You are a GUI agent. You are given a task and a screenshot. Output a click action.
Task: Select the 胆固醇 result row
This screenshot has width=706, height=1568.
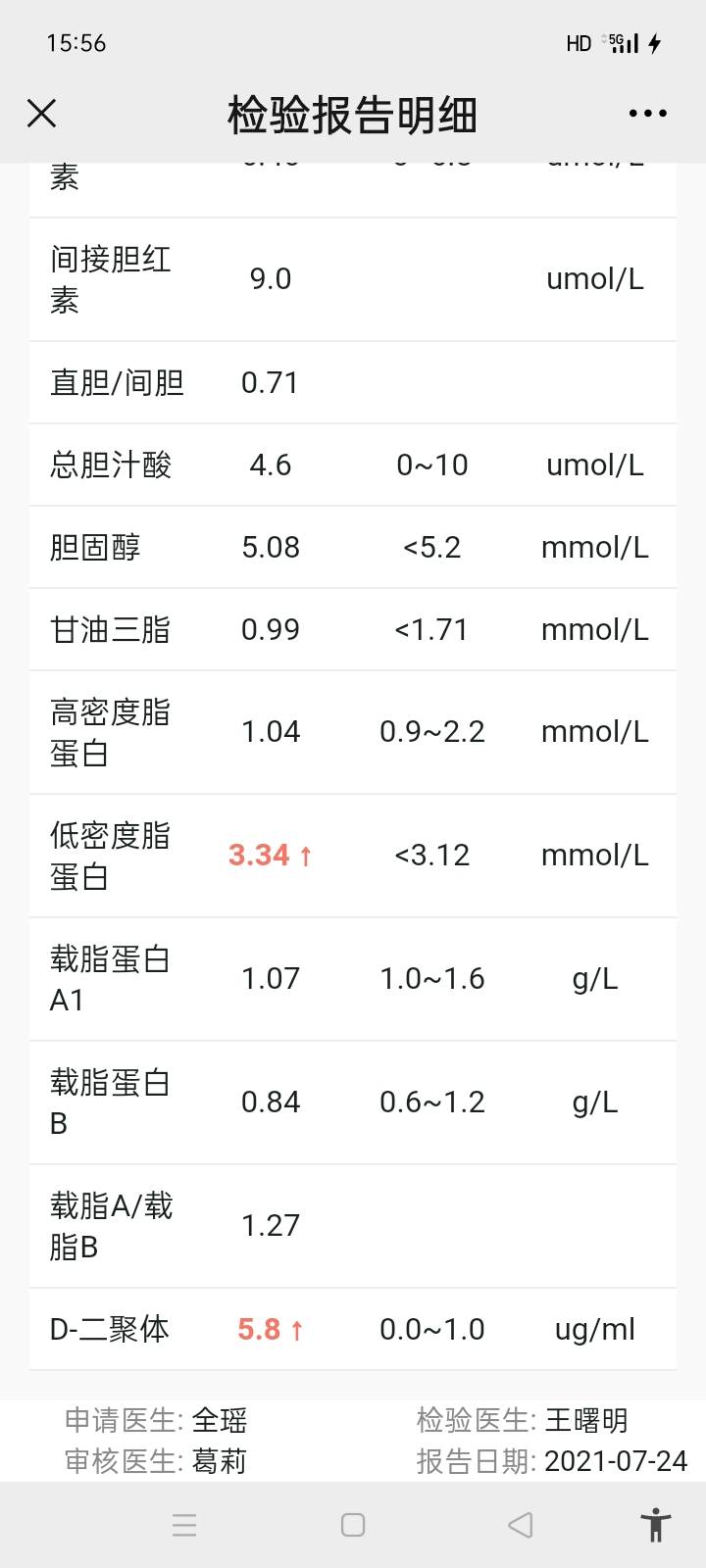pyautogui.click(x=353, y=547)
